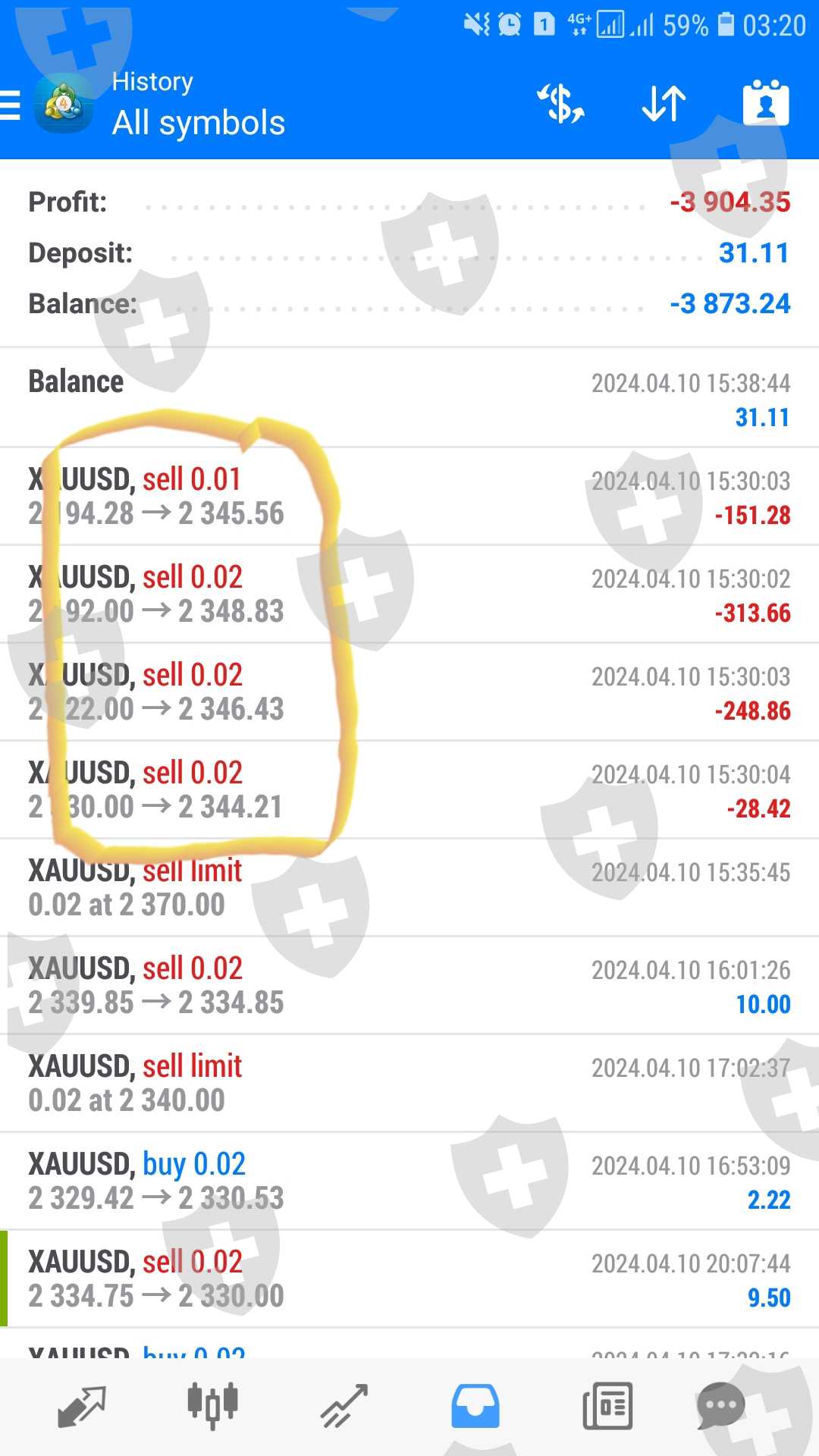Open the News tab
This screenshot has width=819, height=1456.
tap(607, 1405)
